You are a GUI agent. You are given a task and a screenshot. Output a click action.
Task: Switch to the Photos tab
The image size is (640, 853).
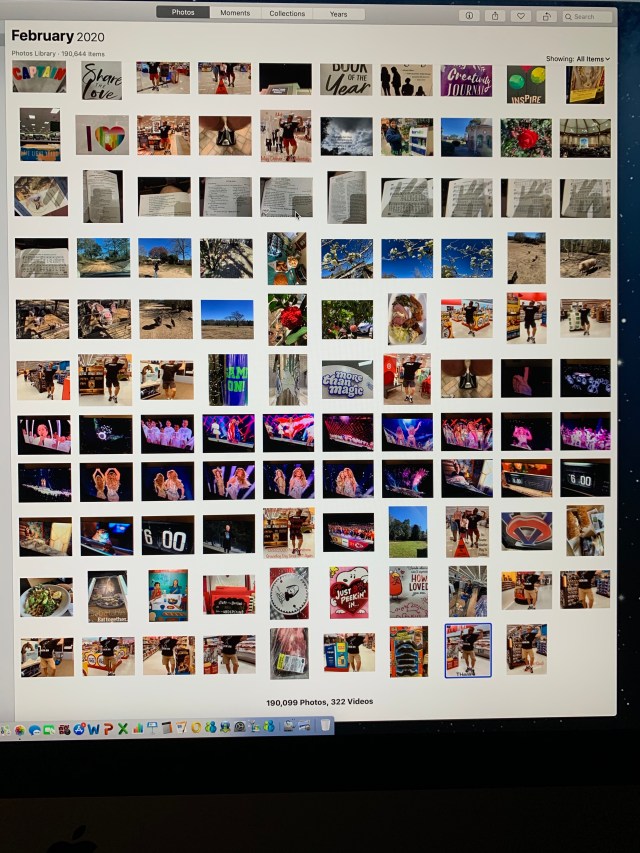183,13
